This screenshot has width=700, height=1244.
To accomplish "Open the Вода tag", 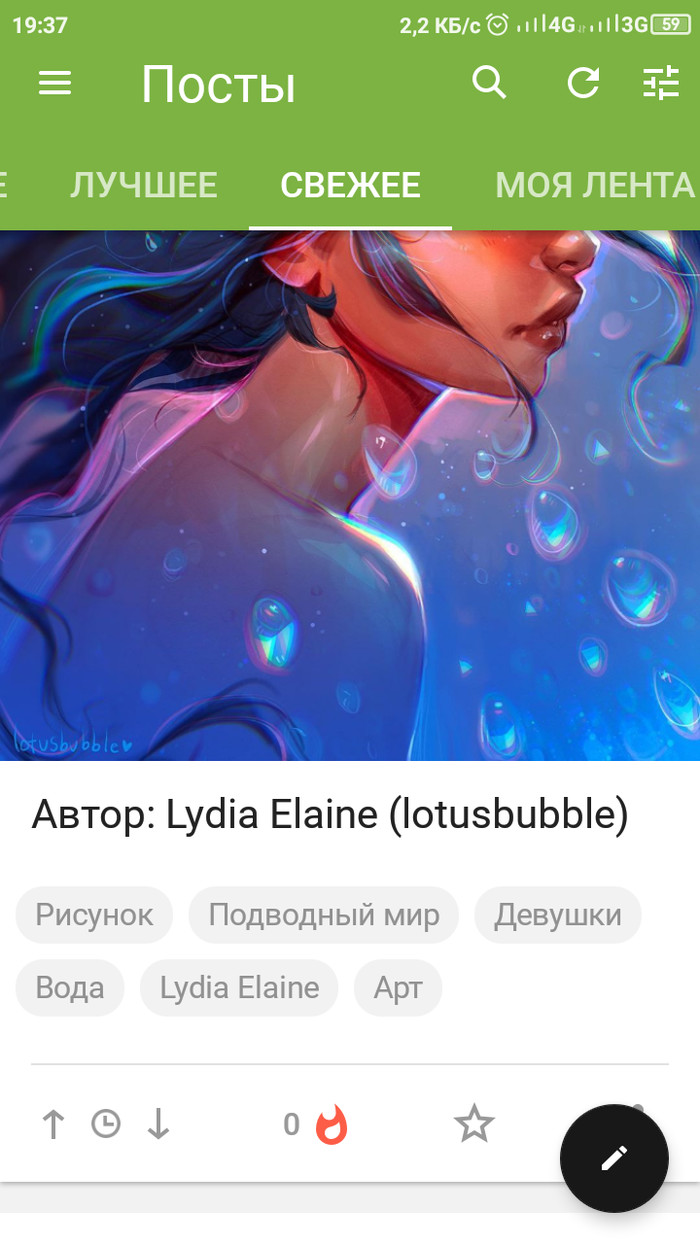I will tap(70, 988).
